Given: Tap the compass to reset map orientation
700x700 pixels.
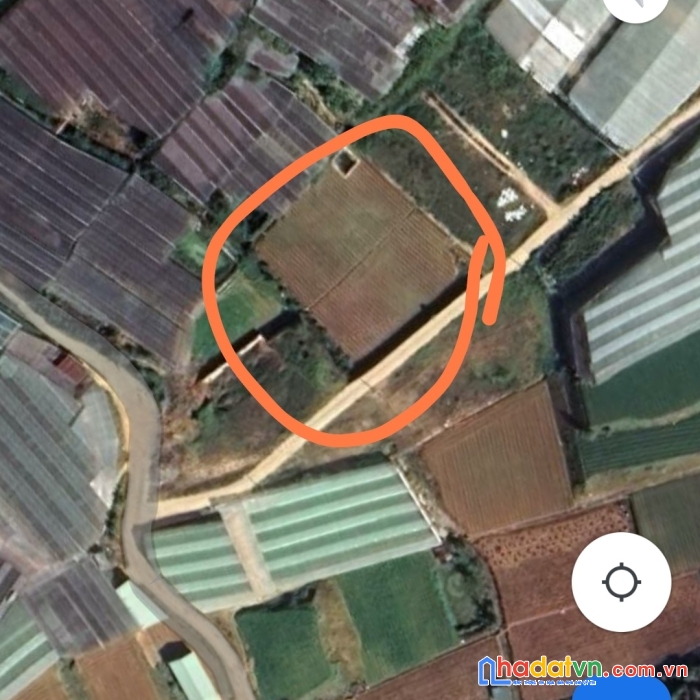Looking at the screenshot, I should 637,6.
